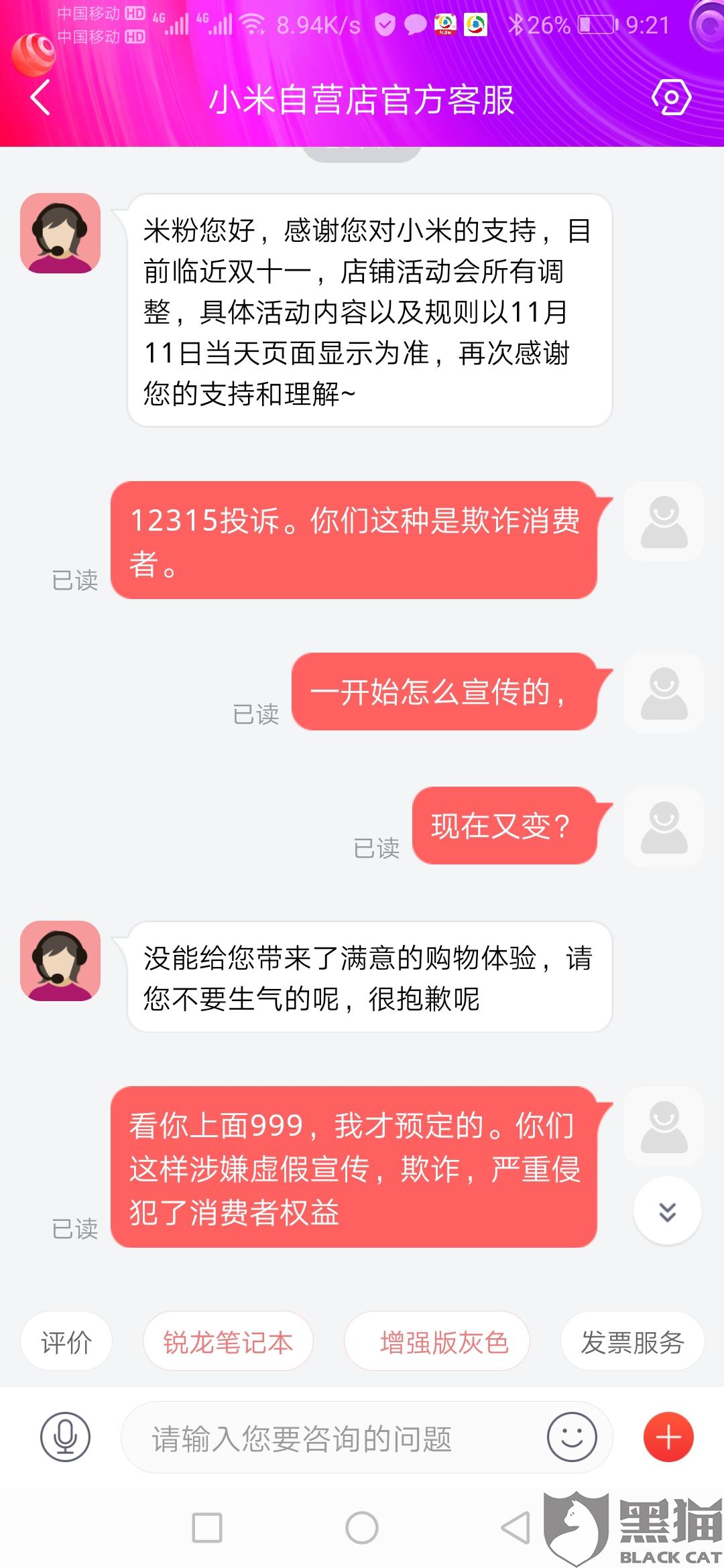
Task: Select the 增强版灰色 quick chip
Action: coord(438,1342)
